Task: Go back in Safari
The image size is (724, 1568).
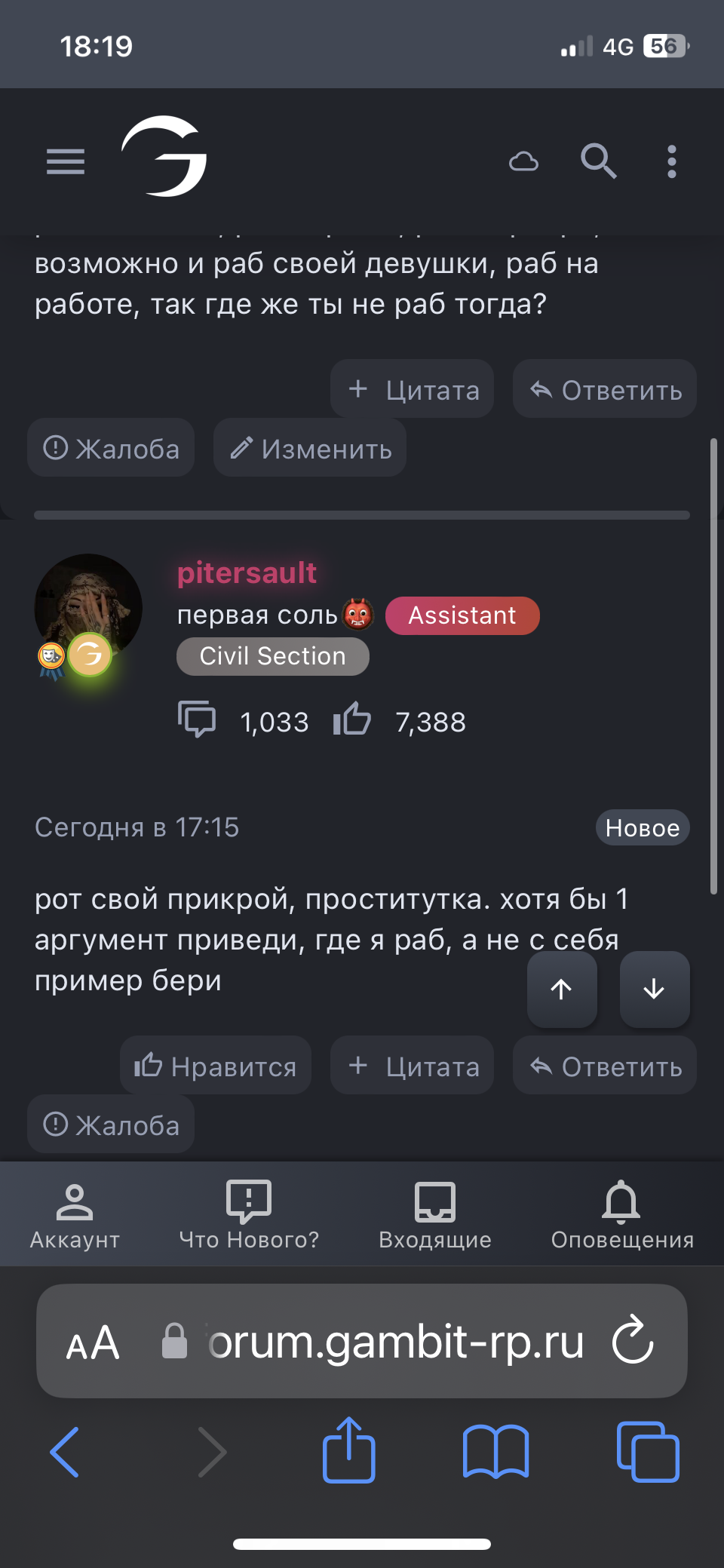Action: pos(65,1452)
